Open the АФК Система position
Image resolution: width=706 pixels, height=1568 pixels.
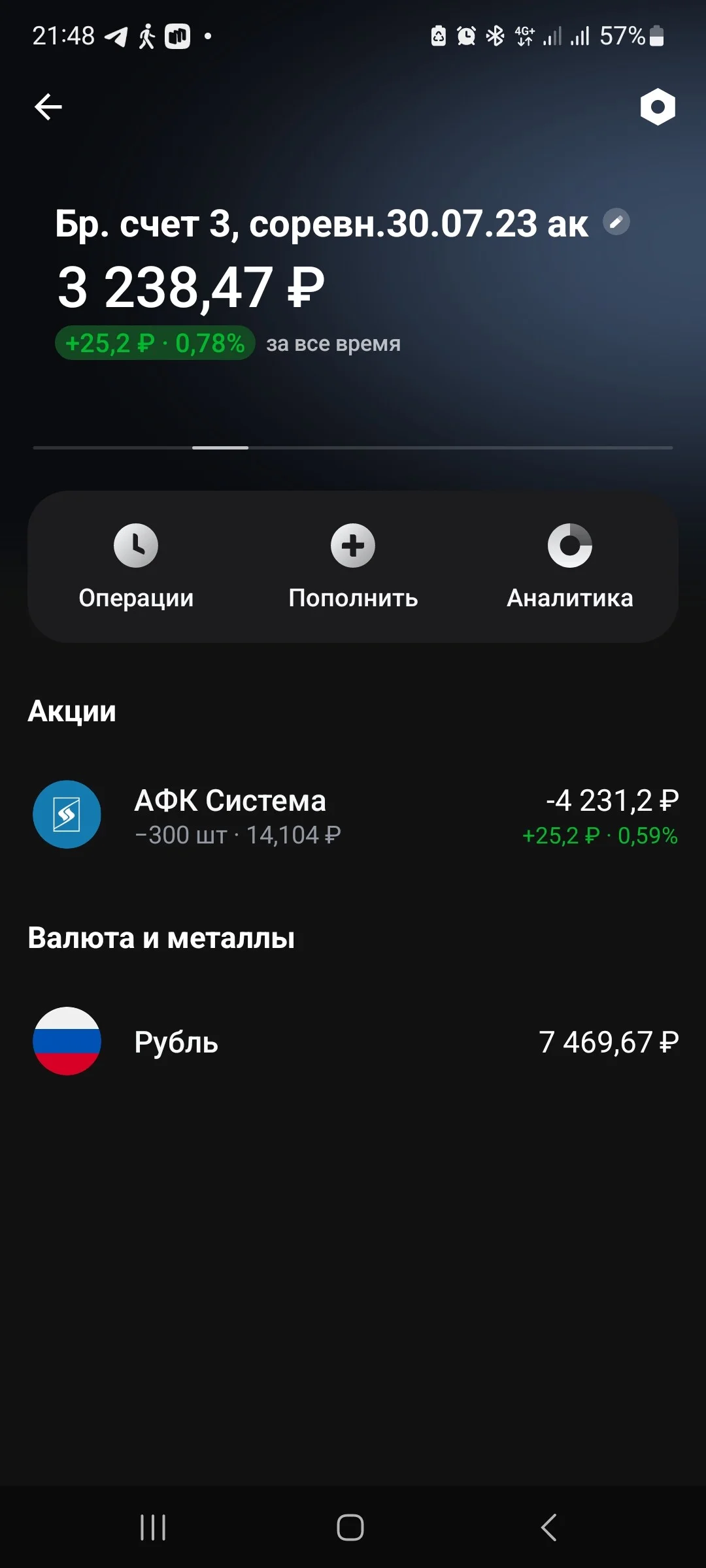353,815
